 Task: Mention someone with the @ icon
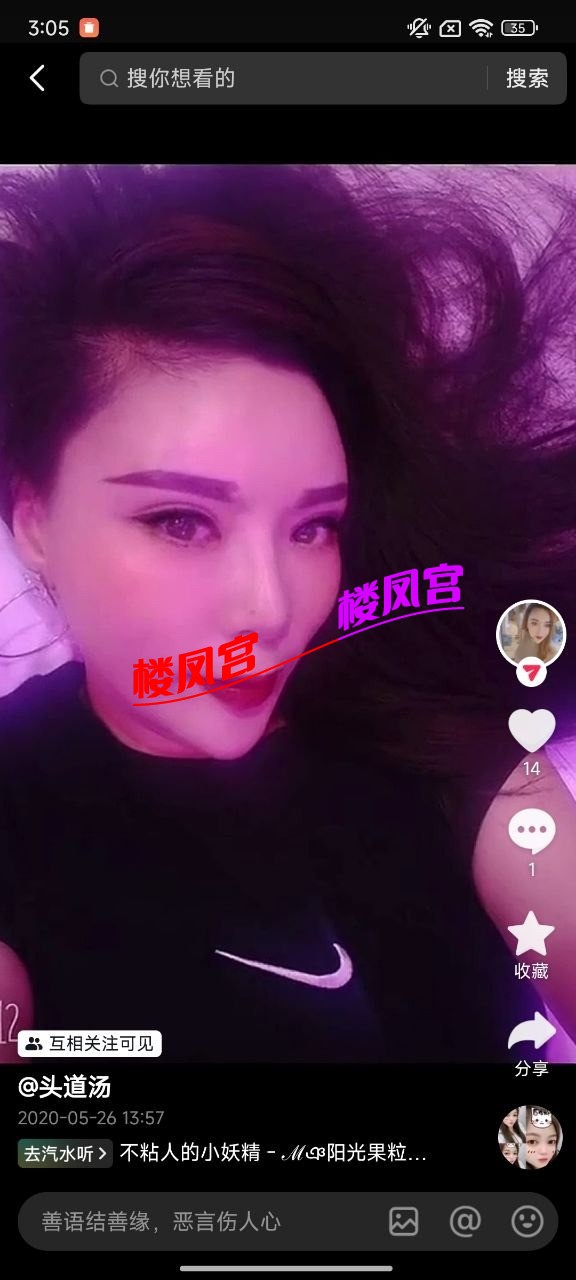click(466, 1221)
